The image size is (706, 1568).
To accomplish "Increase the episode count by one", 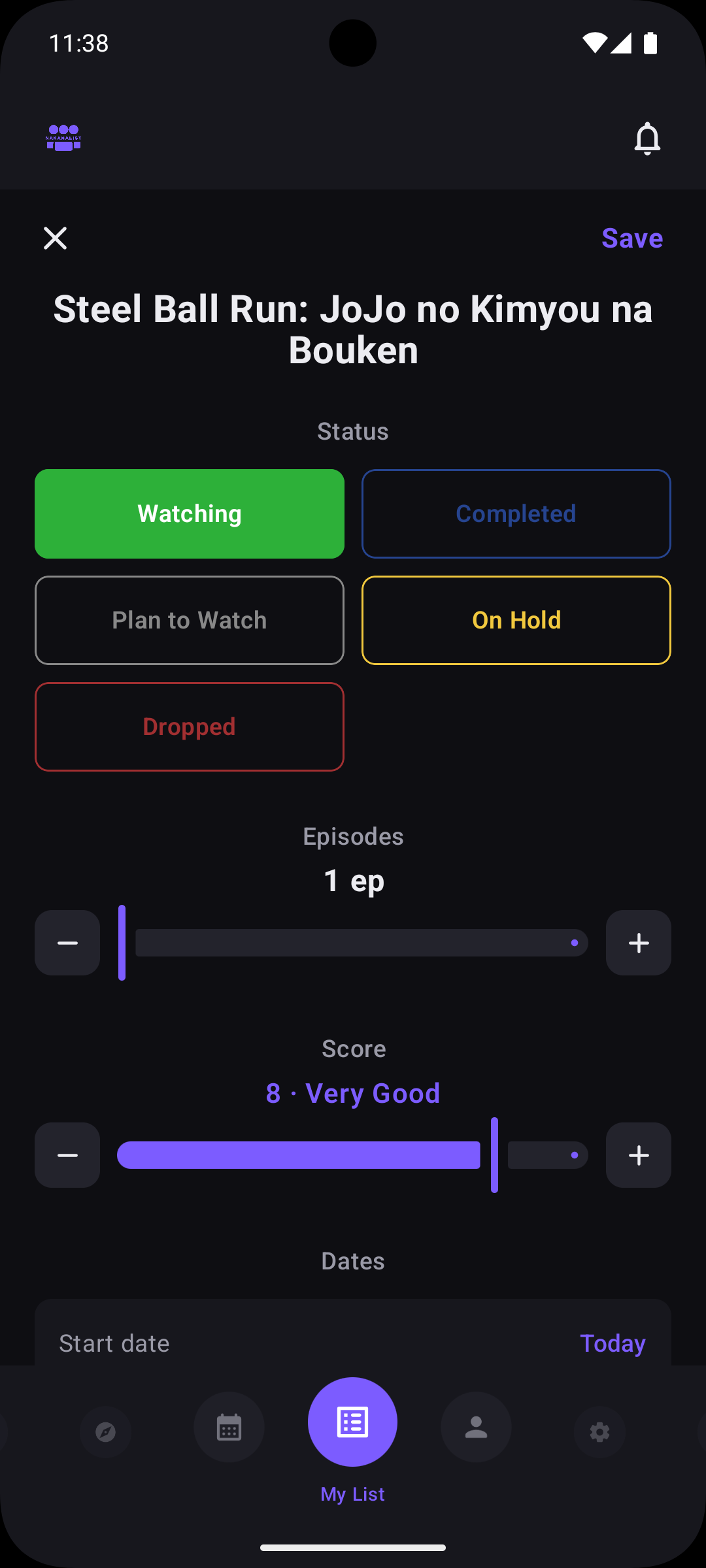I will tap(639, 943).
